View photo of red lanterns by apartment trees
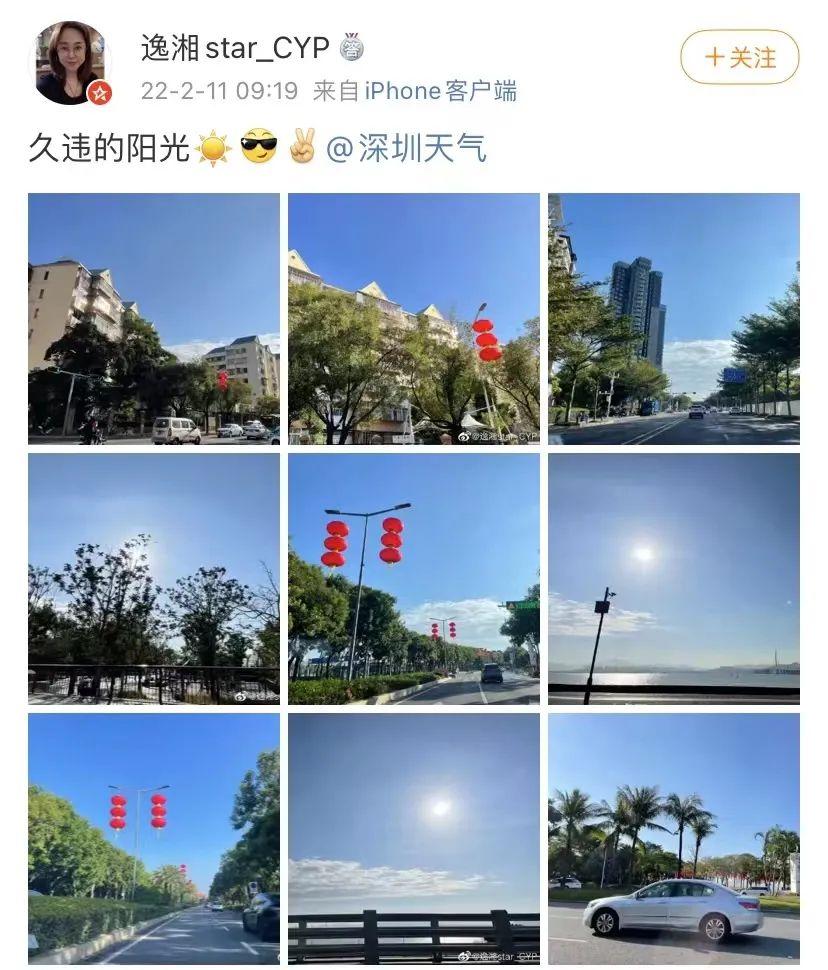Viewport: 828px width, 970px height. tap(414, 319)
